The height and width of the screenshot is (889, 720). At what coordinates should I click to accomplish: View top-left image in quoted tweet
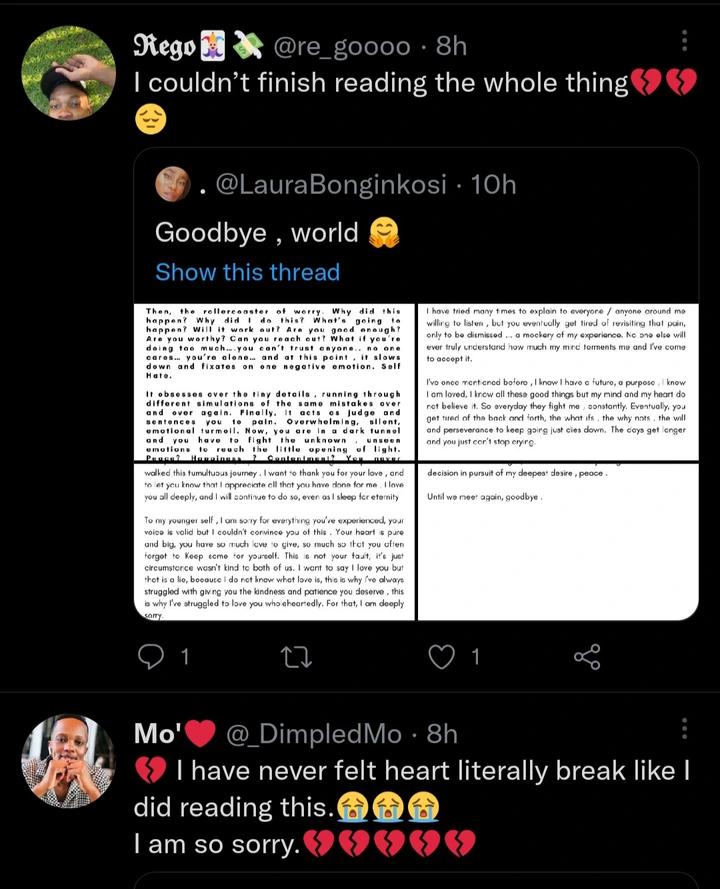(x=275, y=381)
